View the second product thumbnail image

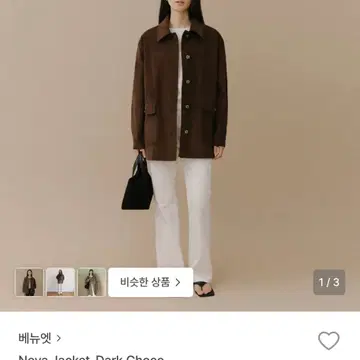(60, 282)
